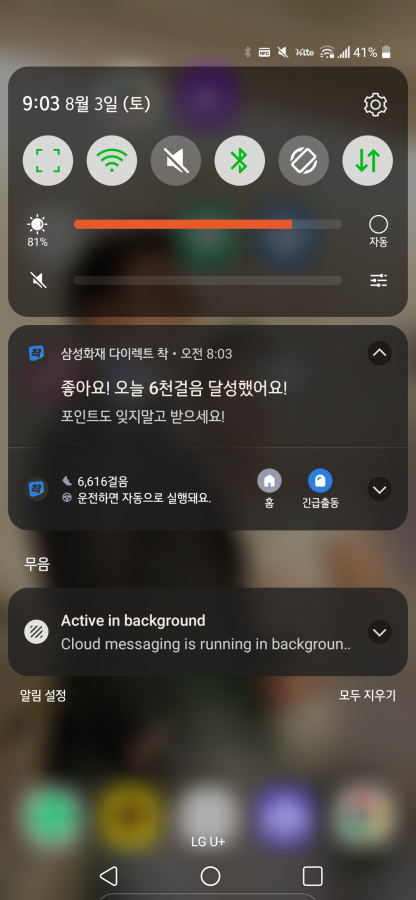This screenshot has height=900, width=416.
Task: Clear all notifications with 모두 지우기
Action: pyautogui.click(x=367, y=696)
